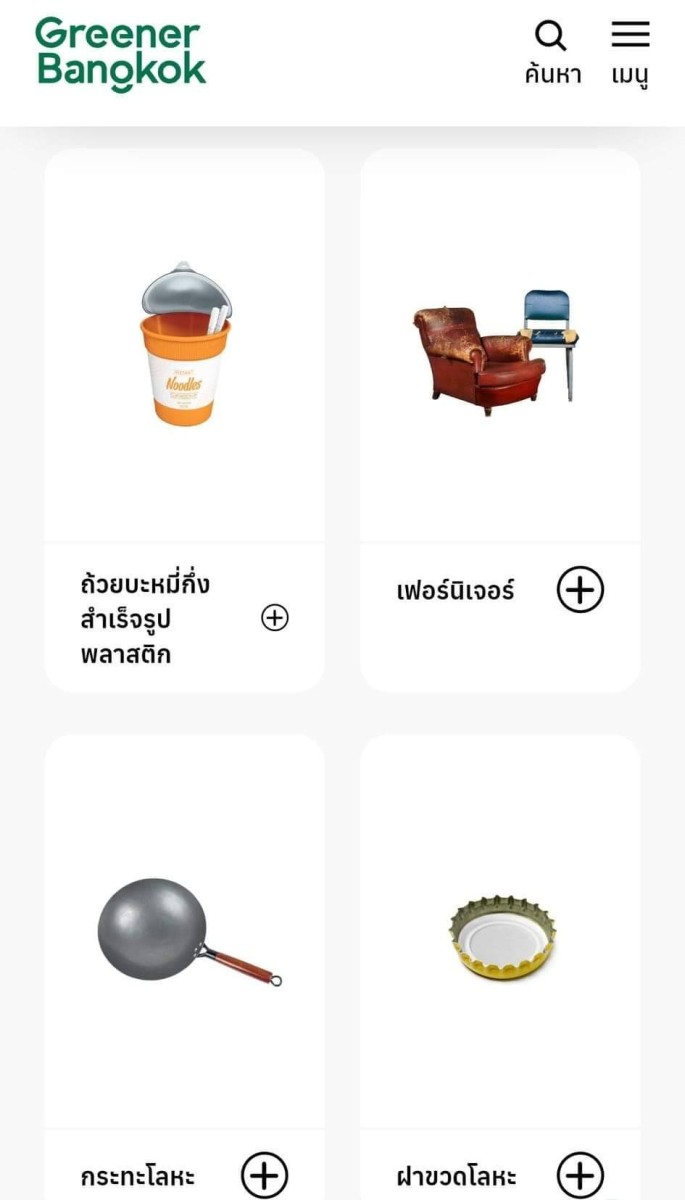Open the plastic instant noodle cup card

185,420
